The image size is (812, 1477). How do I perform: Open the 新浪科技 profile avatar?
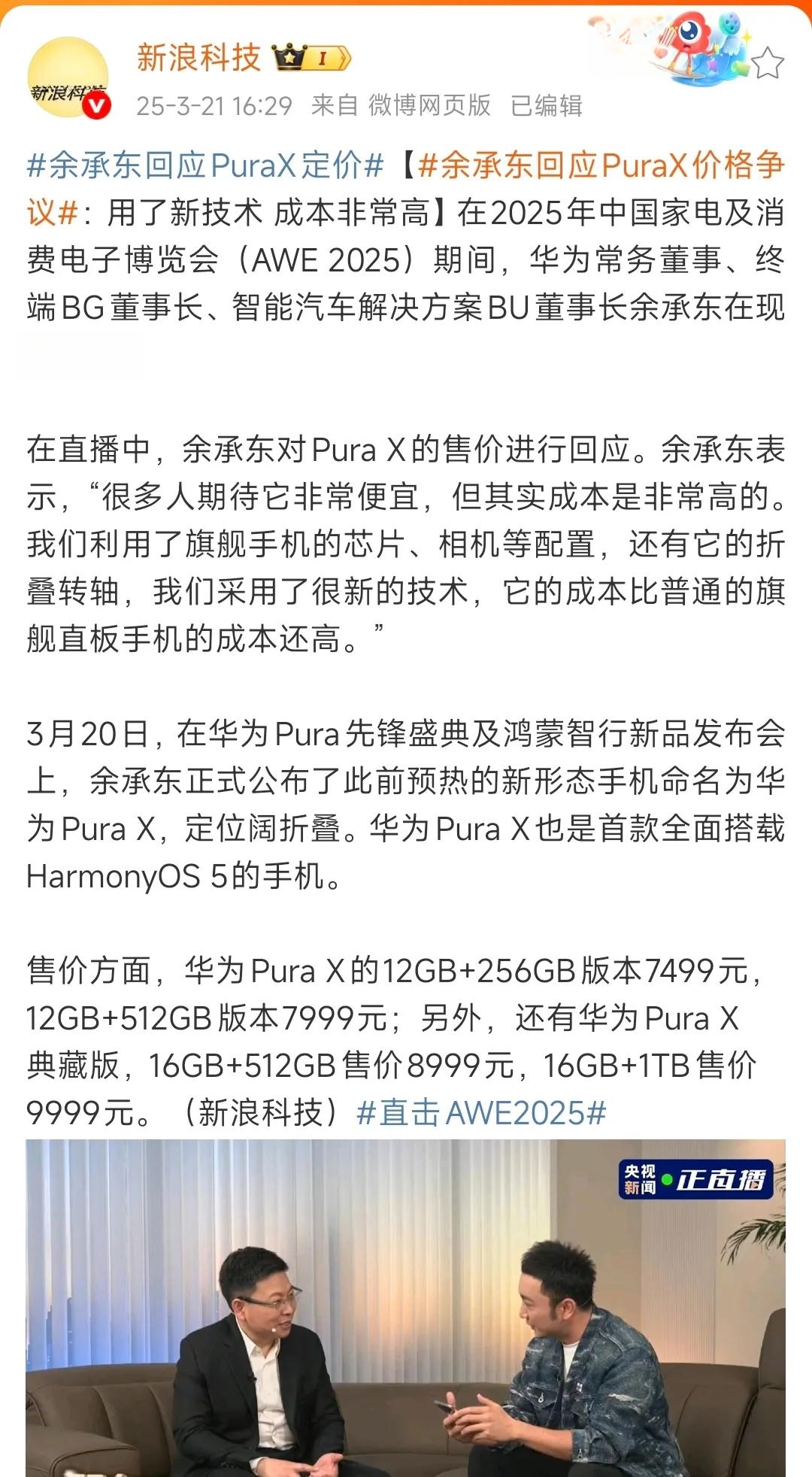[x=68, y=78]
